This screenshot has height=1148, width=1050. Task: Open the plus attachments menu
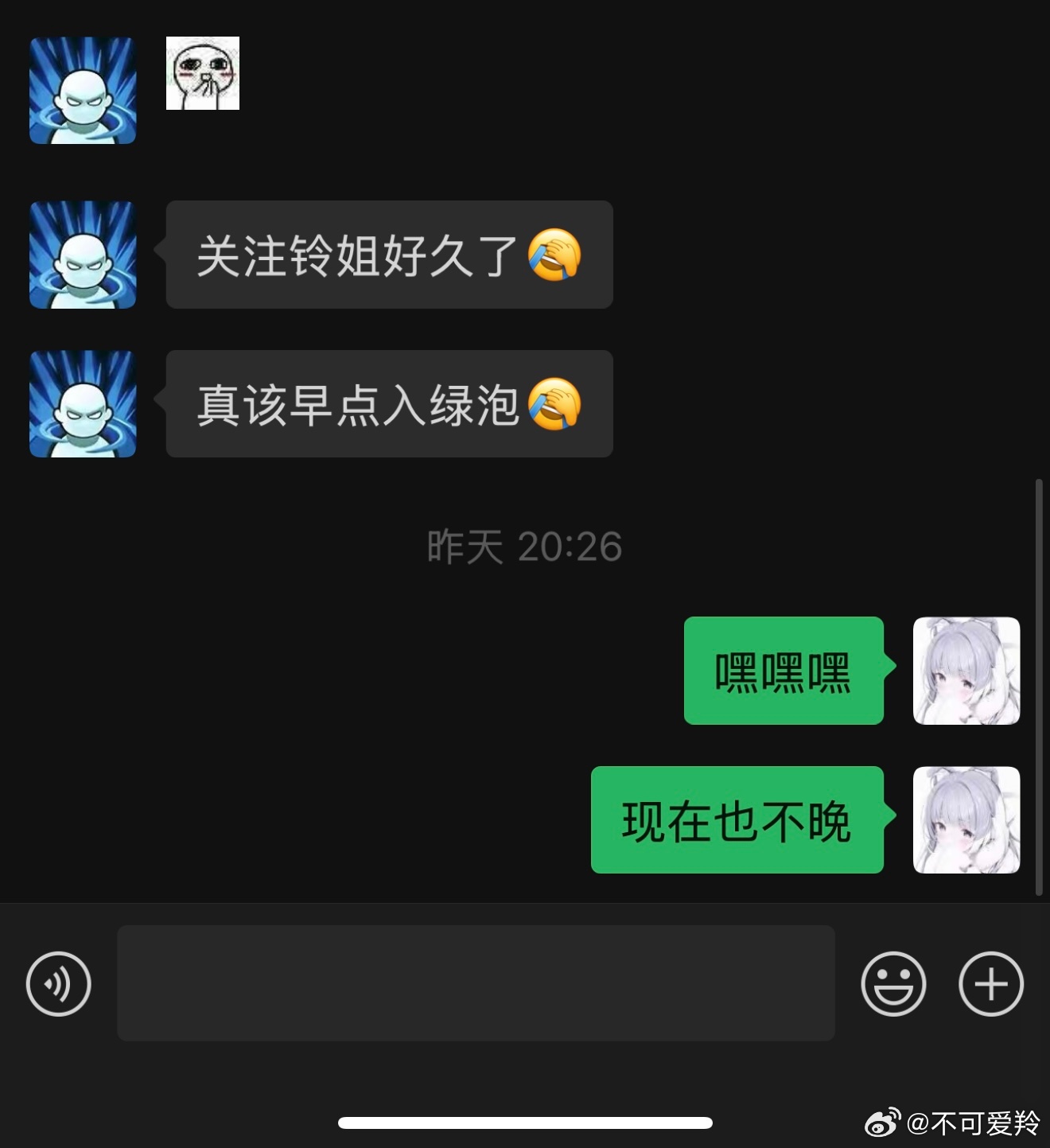point(990,984)
